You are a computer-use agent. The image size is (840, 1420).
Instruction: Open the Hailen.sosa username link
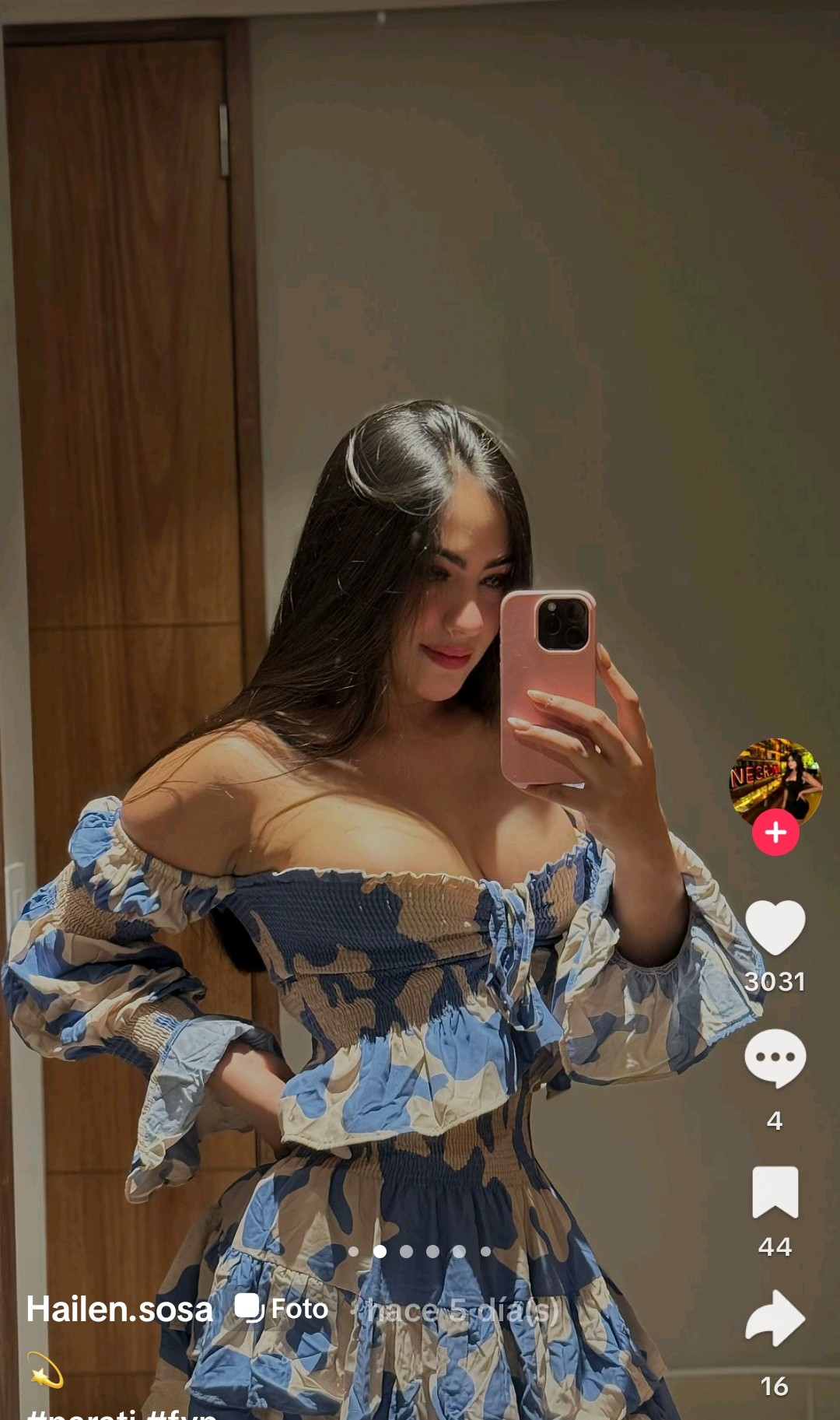tap(119, 1309)
